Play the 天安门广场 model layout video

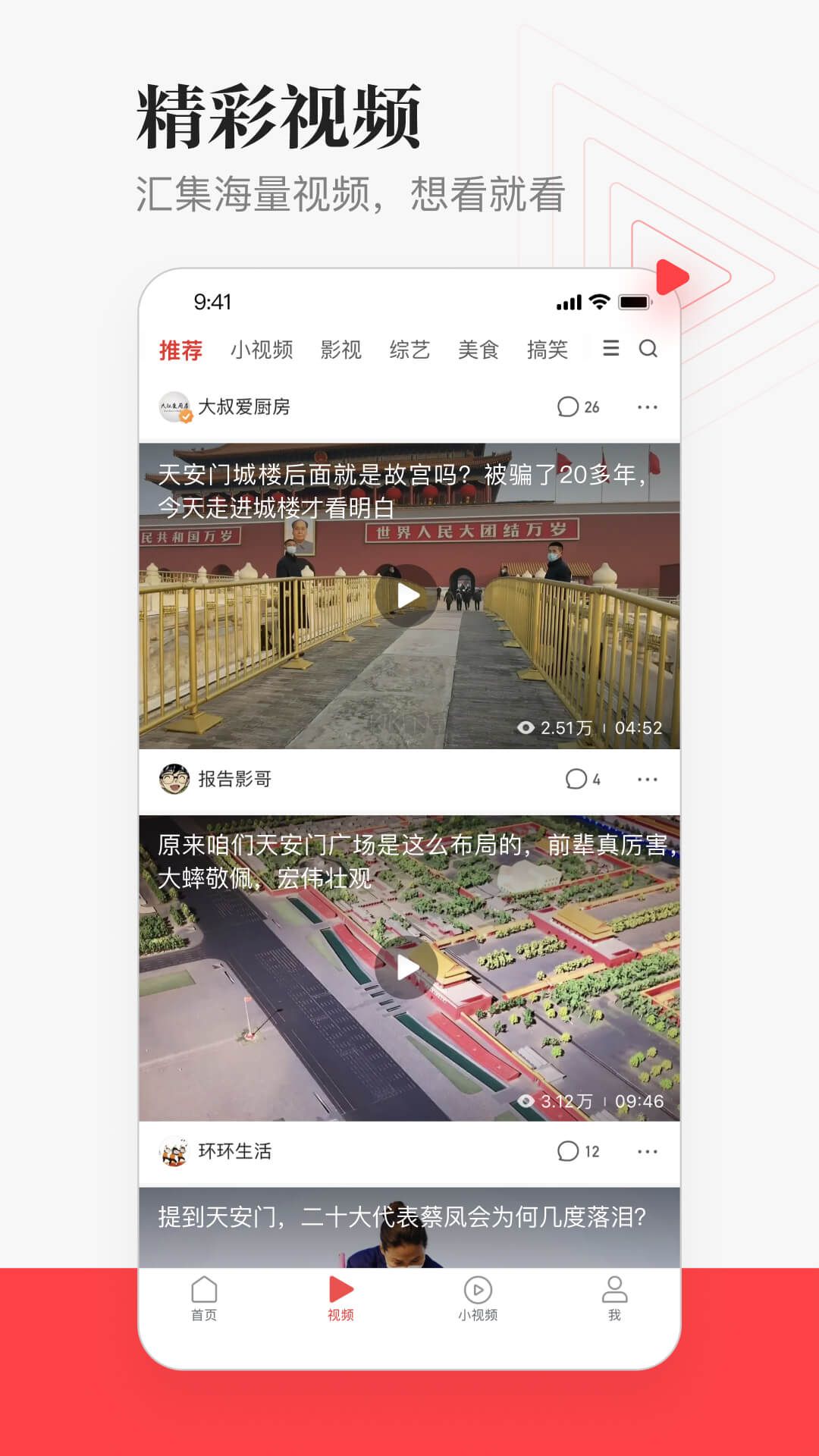point(407,968)
